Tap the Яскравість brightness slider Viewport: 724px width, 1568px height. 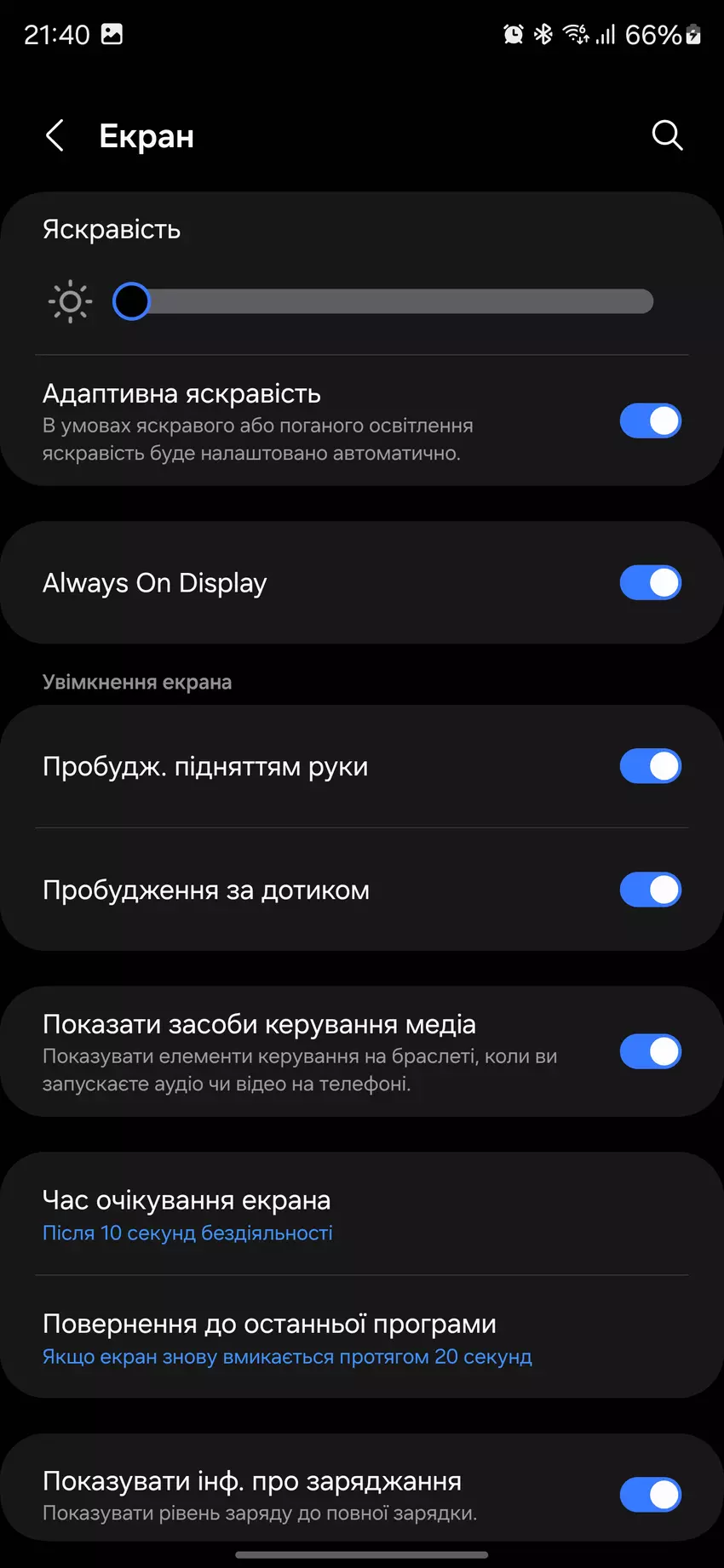pos(392,301)
